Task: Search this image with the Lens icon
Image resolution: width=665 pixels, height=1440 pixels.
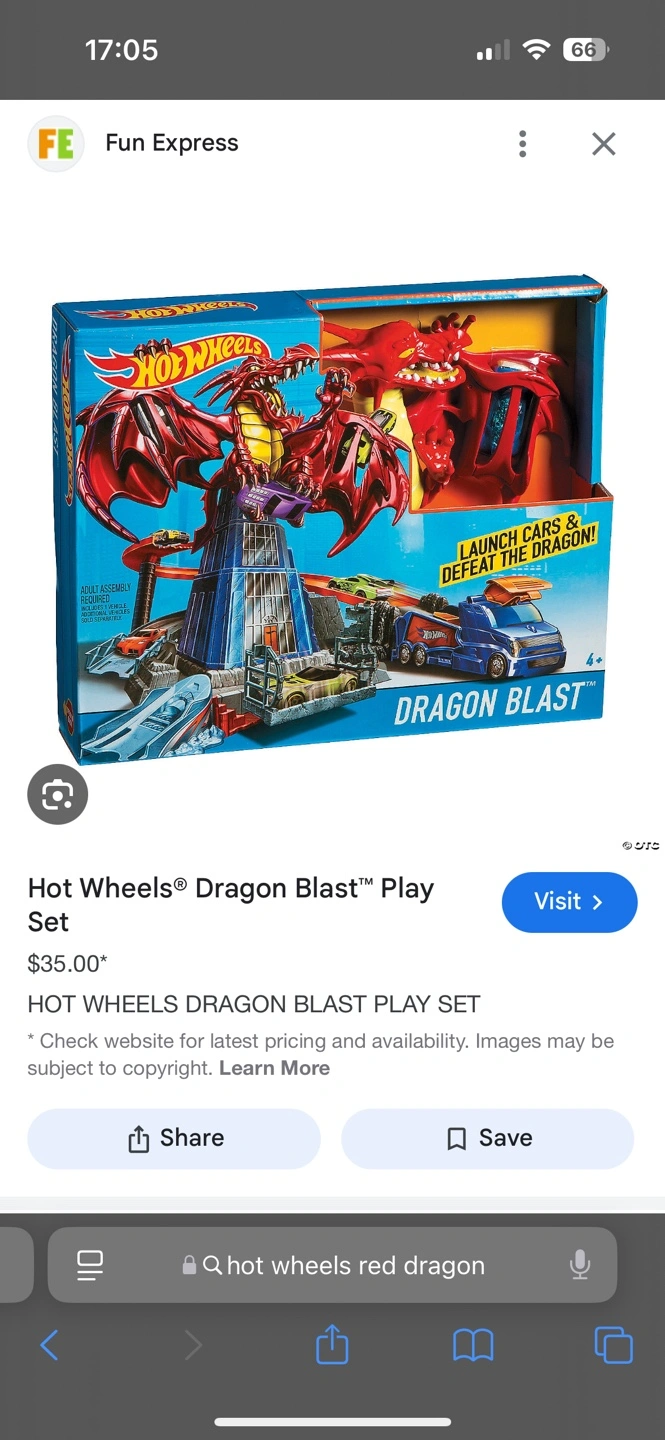Action: click(x=57, y=794)
